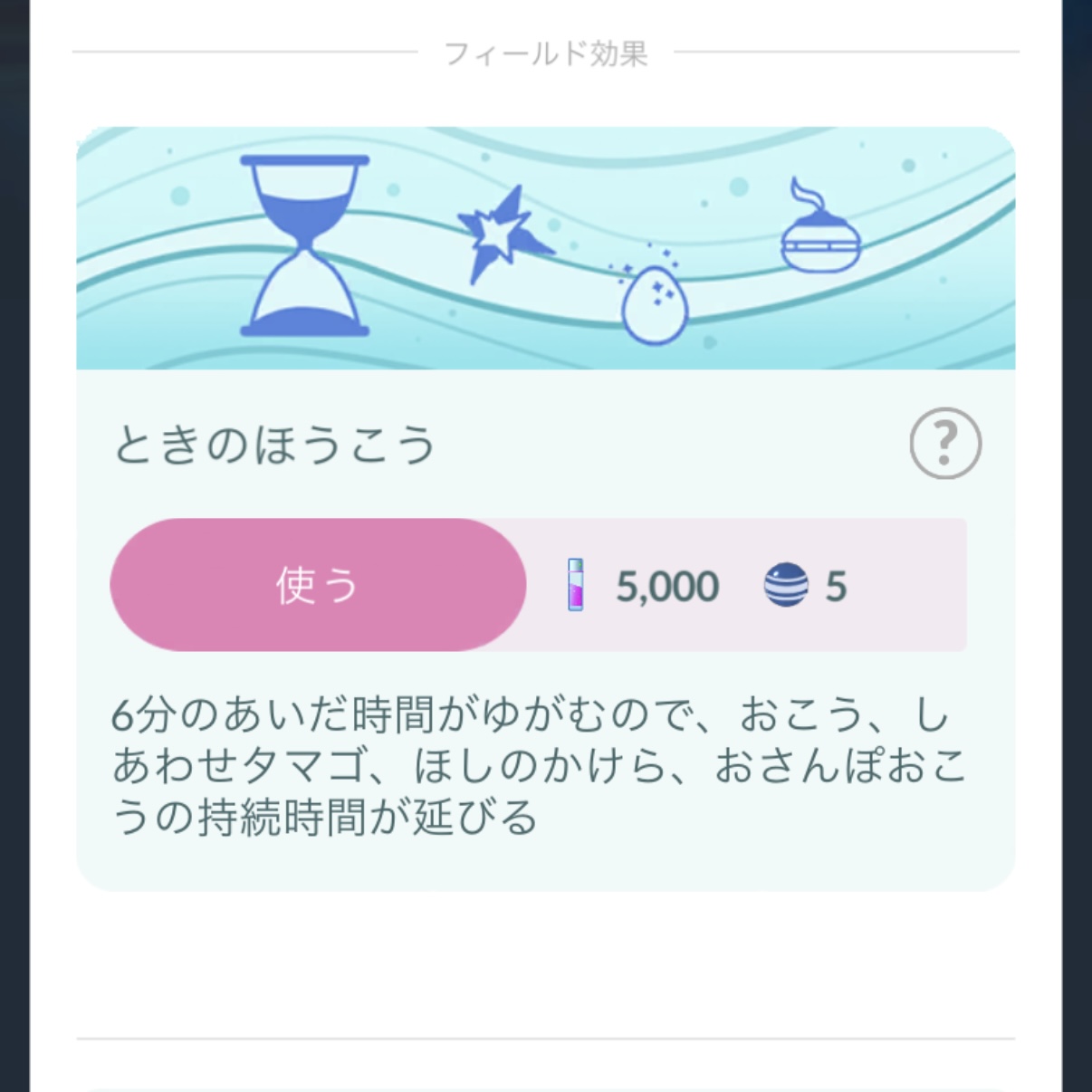Screen dimensions: 1092x1092
Task: Tap the 使う button for ときのほうこう
Action: pyautogui.click(x=318, y=585)
